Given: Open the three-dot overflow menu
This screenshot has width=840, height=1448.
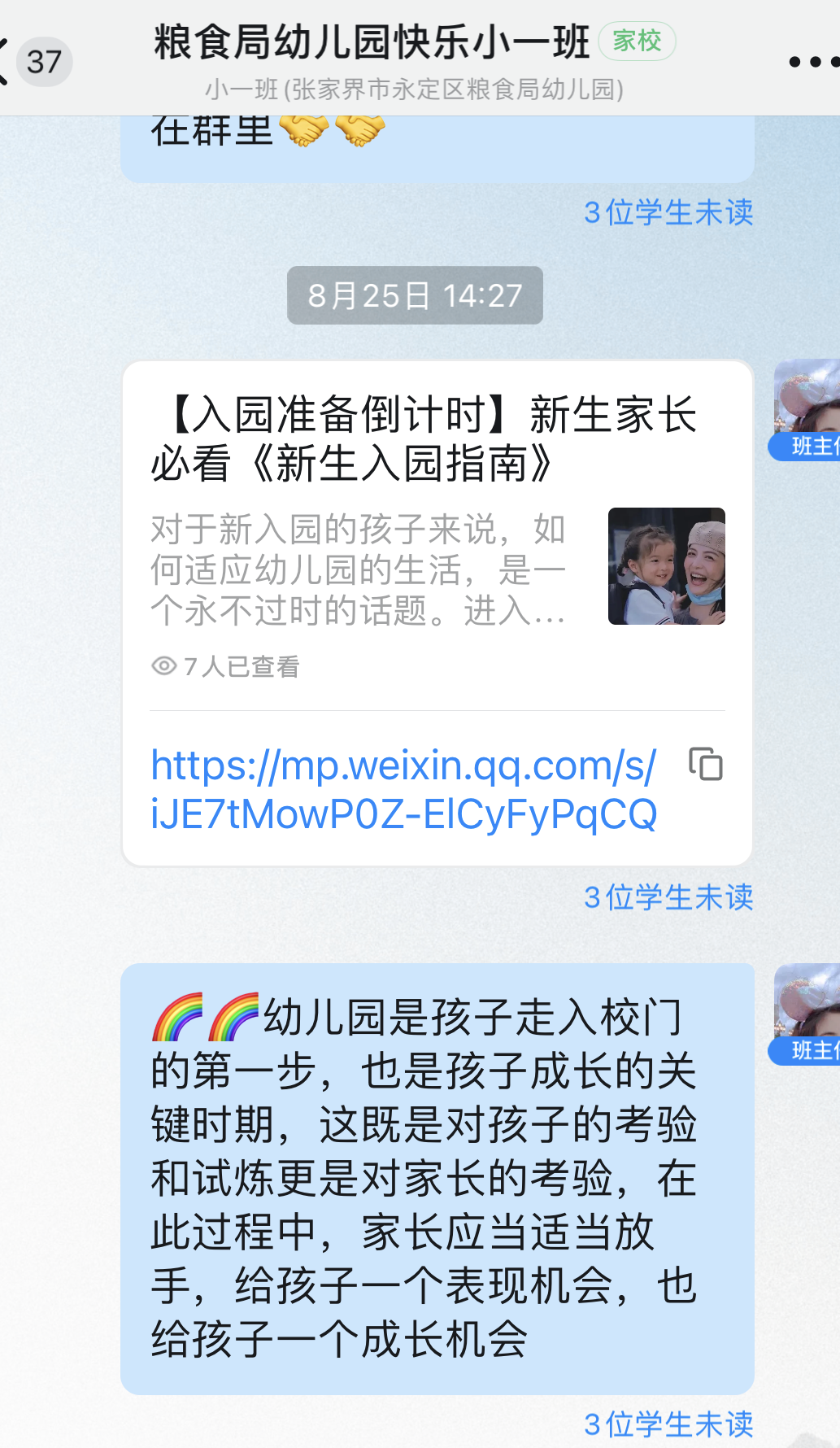Looking at the screenshot, I should [x=813, y=62].
